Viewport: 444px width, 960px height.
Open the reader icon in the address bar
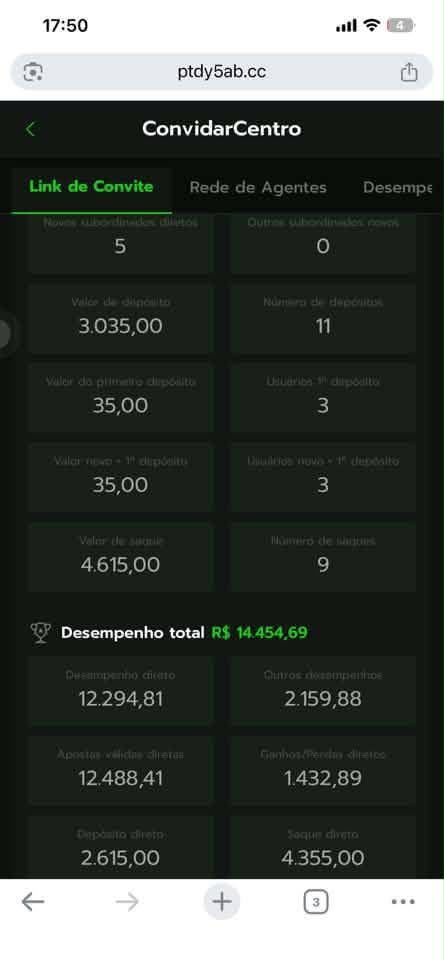click(x=32, y=72)
